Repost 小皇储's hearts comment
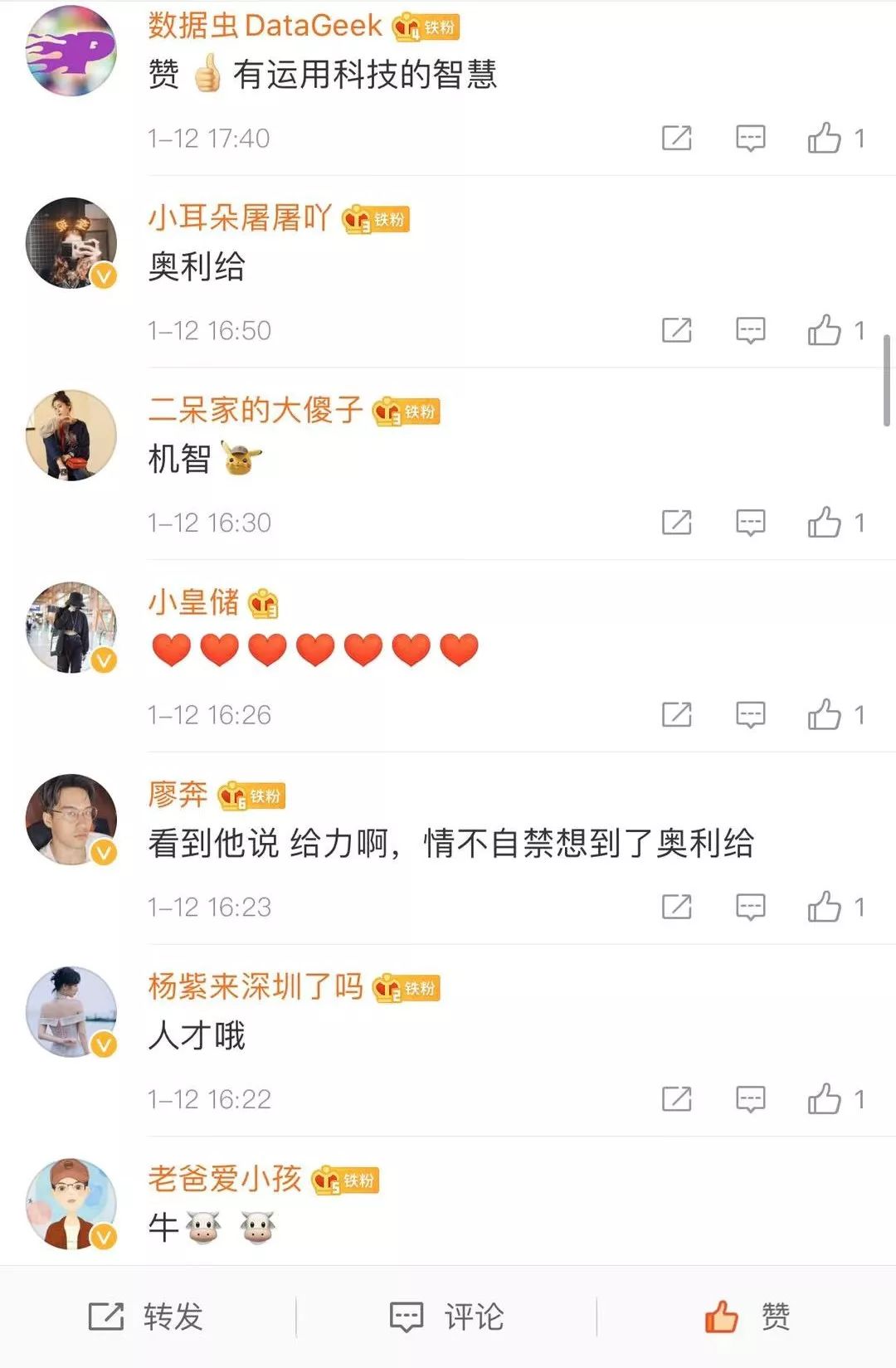The image size is (896, 1368). 676,714
